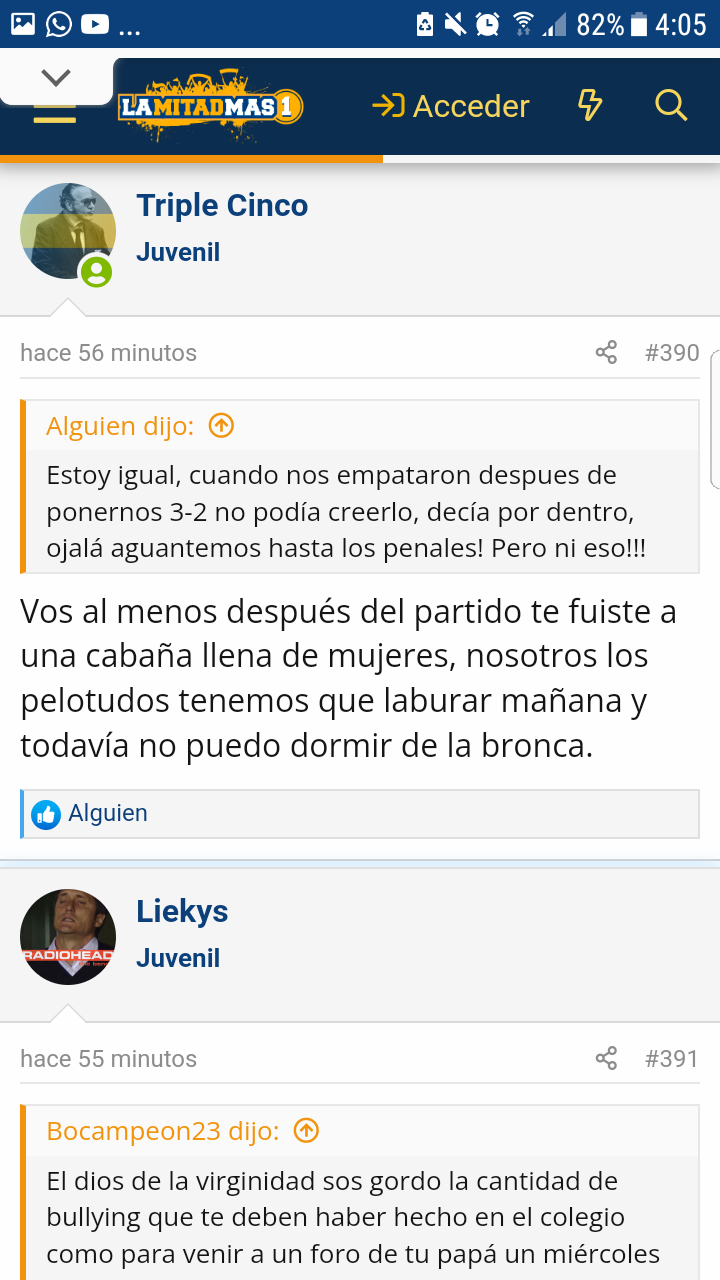Tap the LaMitadMas1 site logo
This screenshot has height=1280, width=720.
(210, 105)
